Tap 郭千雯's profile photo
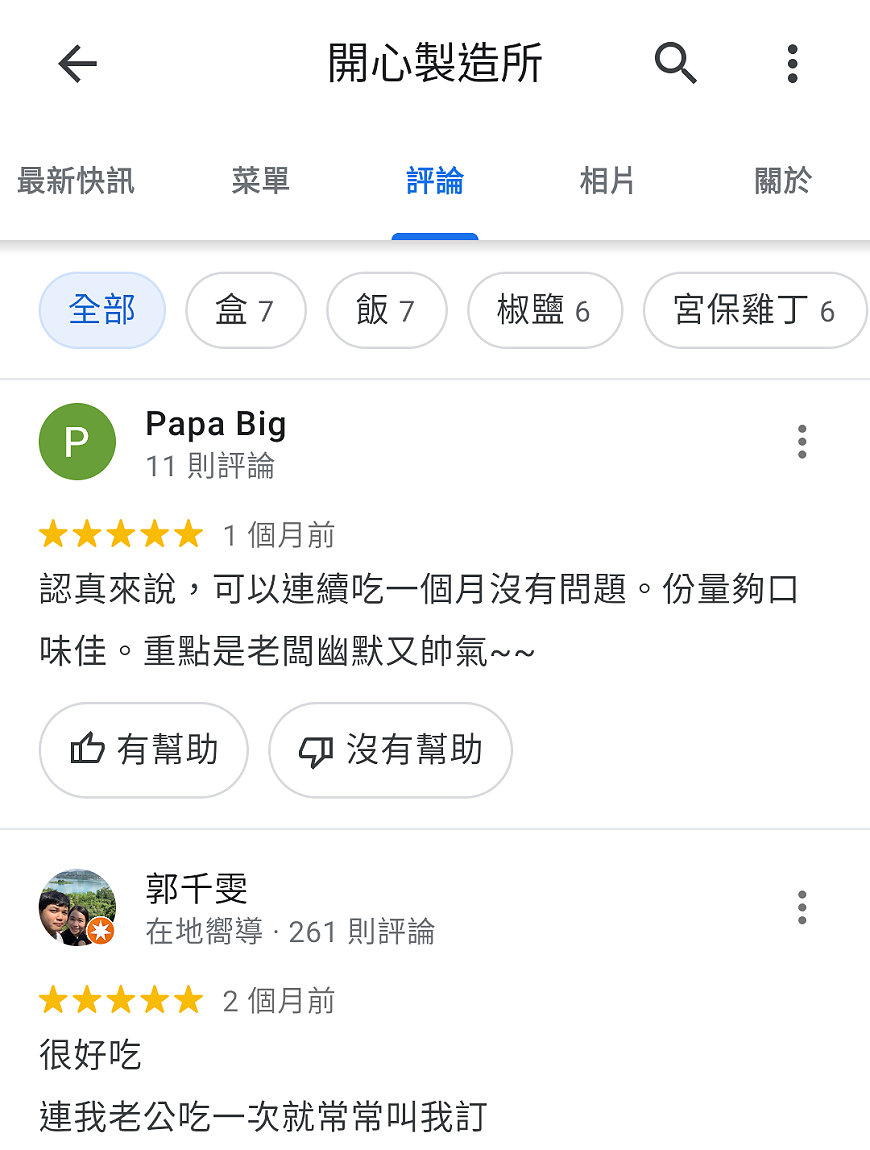Image resolution: width=870 pixels, height=1150 pixels. [77, 906]
